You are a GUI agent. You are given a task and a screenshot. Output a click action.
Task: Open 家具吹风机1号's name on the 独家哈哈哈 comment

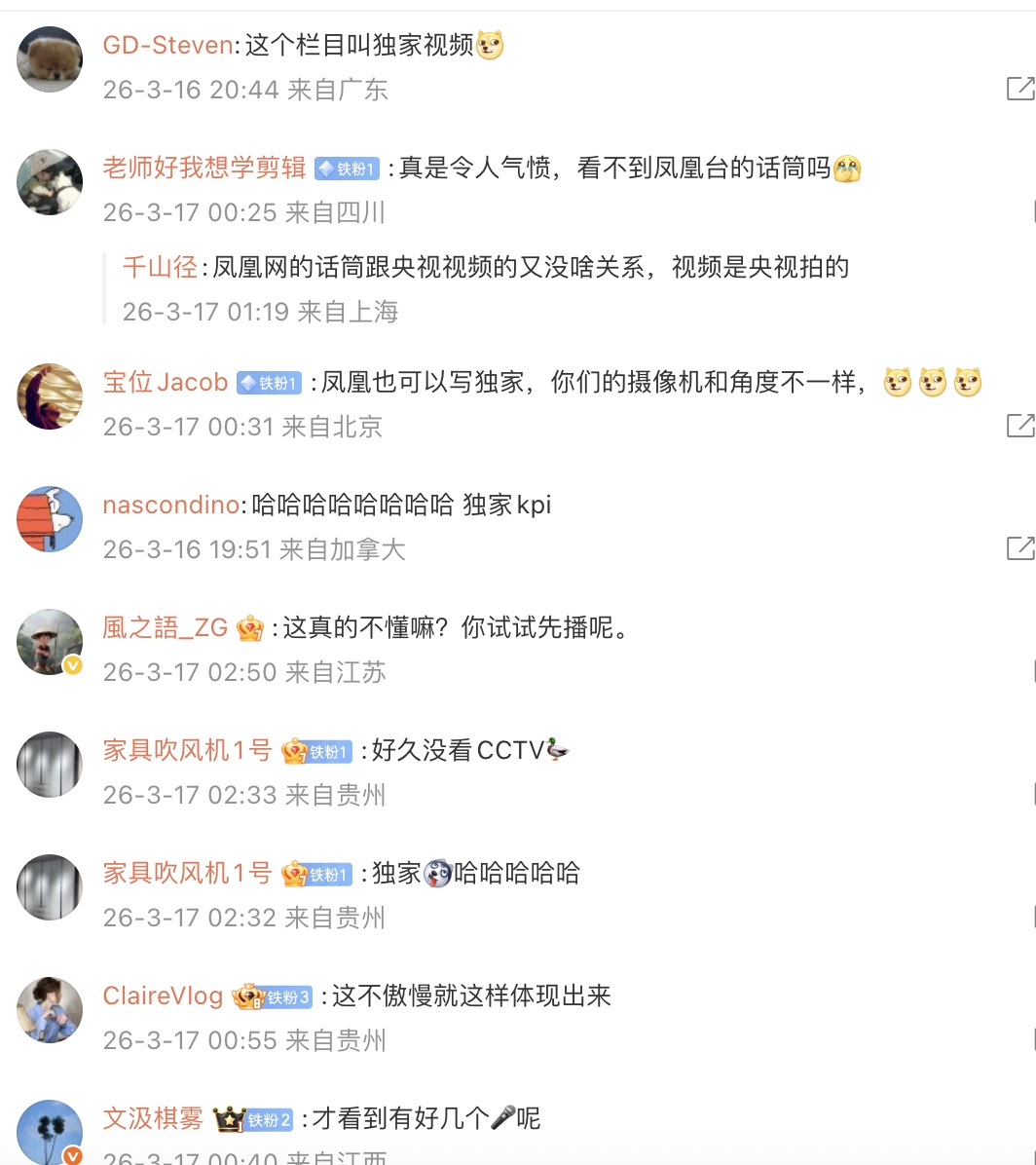click(x=187, y=873)
